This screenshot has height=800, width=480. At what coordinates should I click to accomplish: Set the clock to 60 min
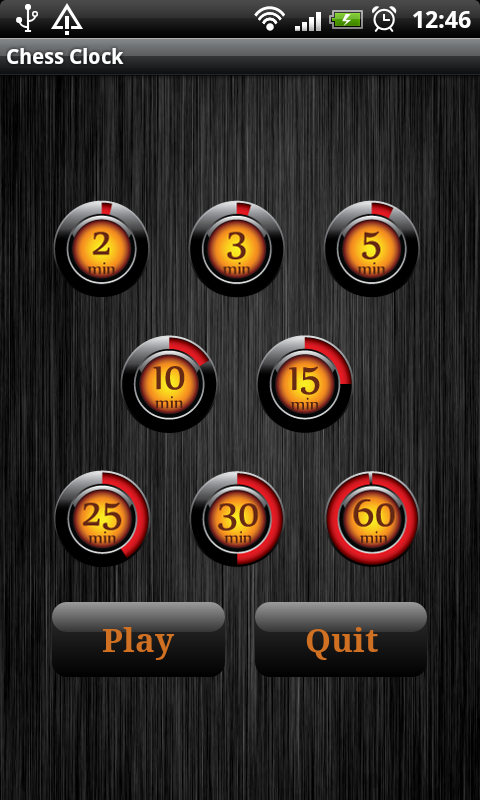(372, 519)
